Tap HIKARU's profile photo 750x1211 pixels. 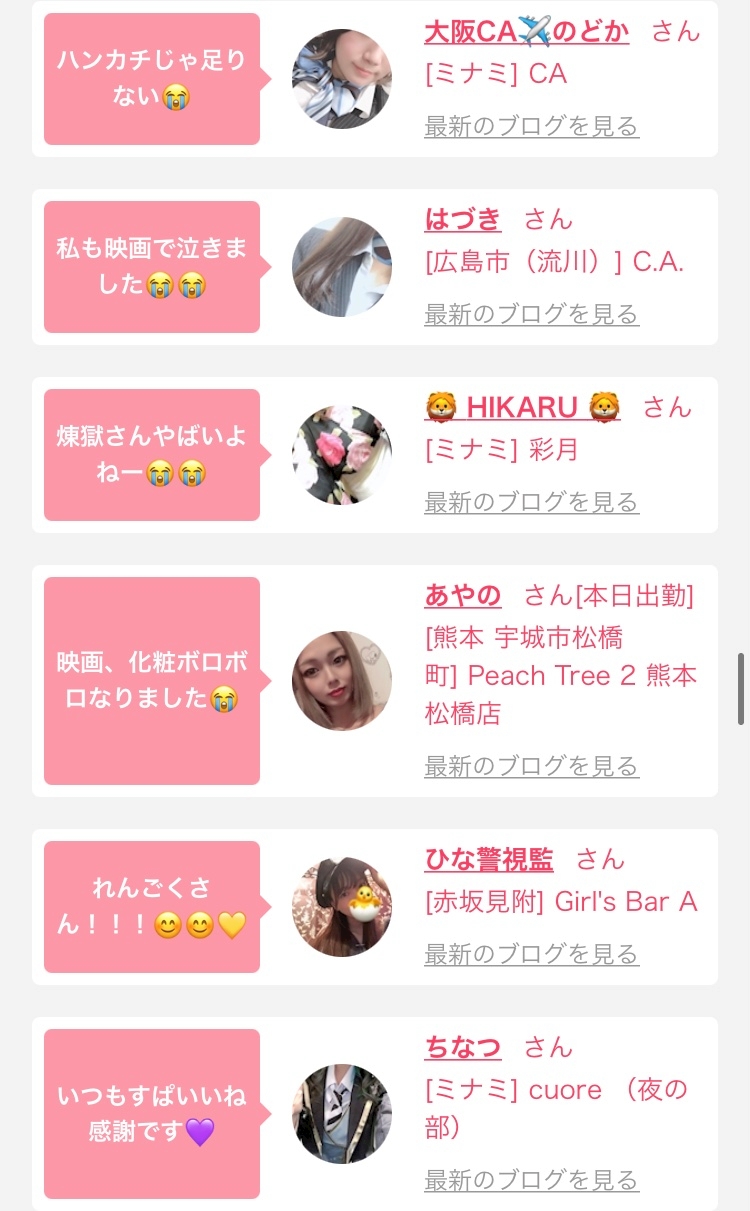coord(342,455)
